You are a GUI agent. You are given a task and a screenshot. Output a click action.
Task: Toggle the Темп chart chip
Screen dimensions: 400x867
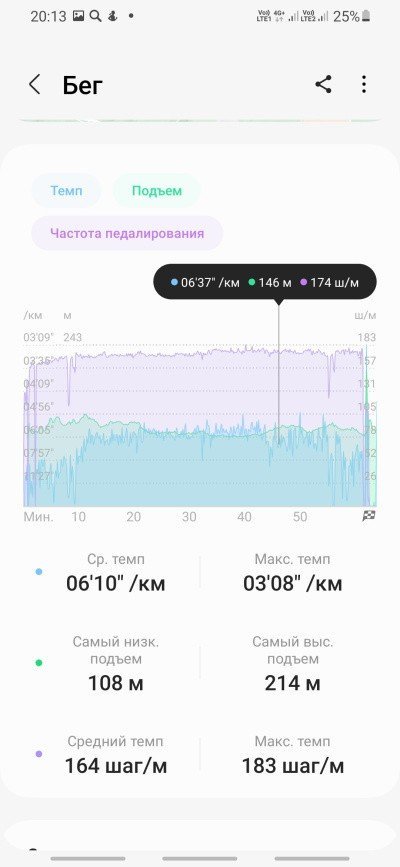click(66, 191)
